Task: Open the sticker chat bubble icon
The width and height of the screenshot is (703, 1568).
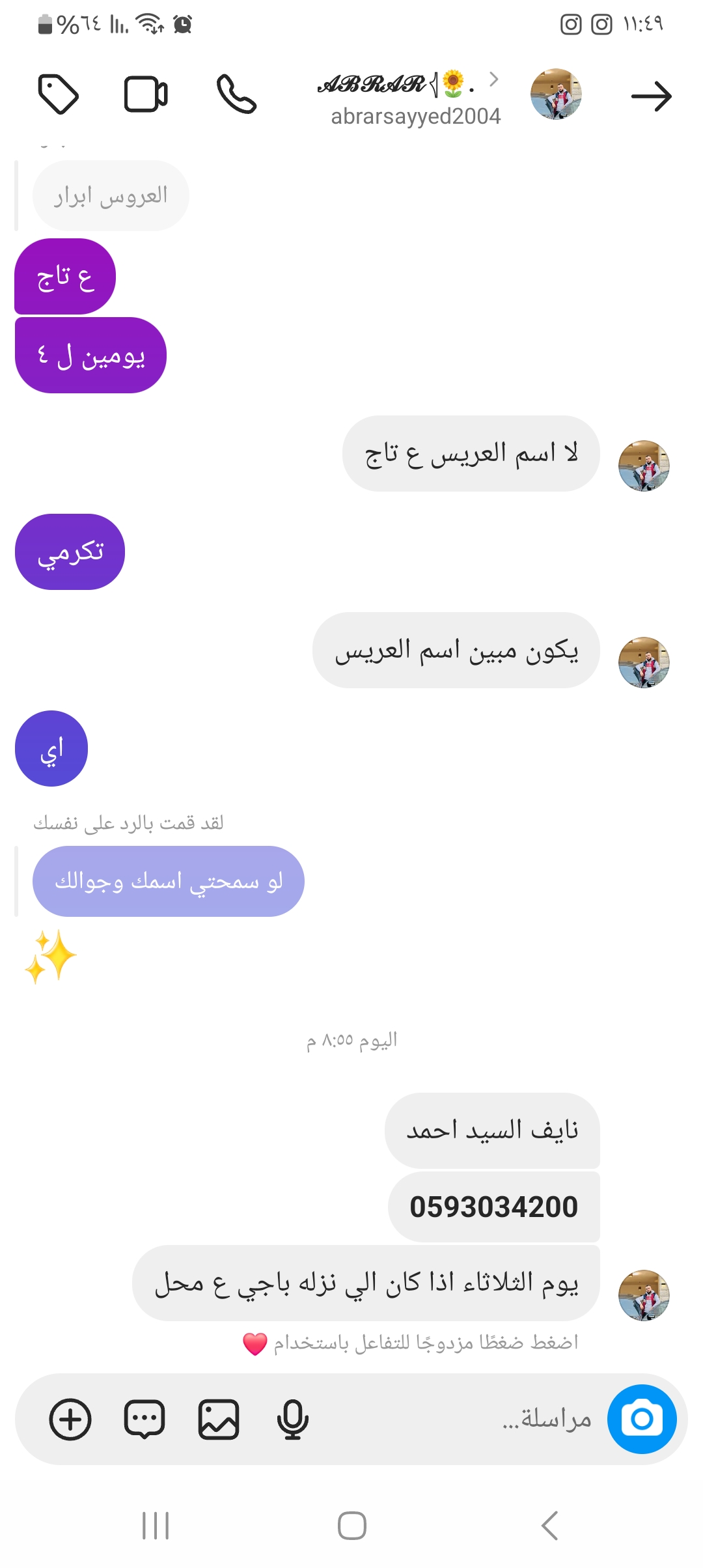Action: click(145, 1419)
